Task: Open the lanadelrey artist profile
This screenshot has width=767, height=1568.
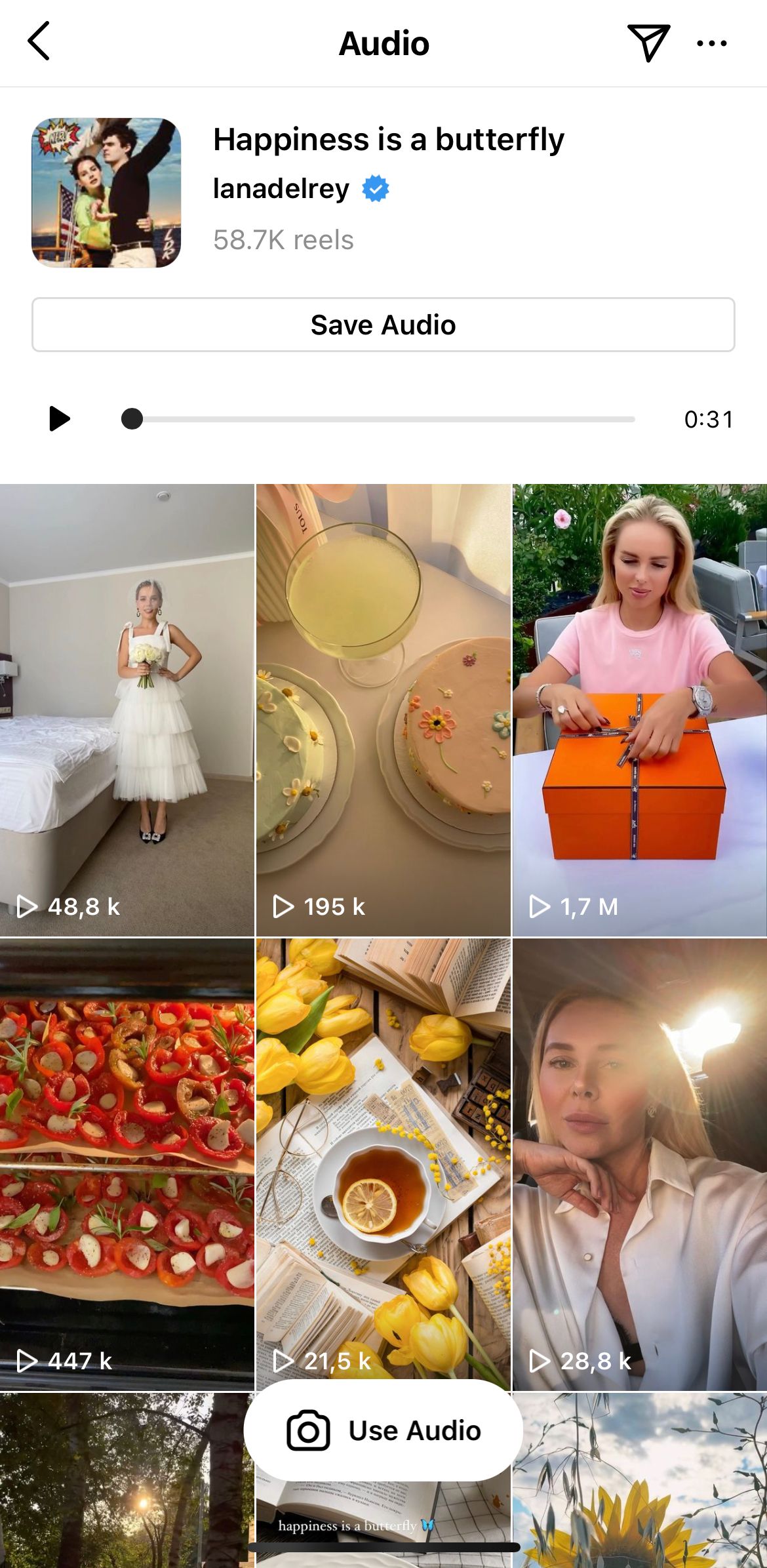Action: [282, 188]
